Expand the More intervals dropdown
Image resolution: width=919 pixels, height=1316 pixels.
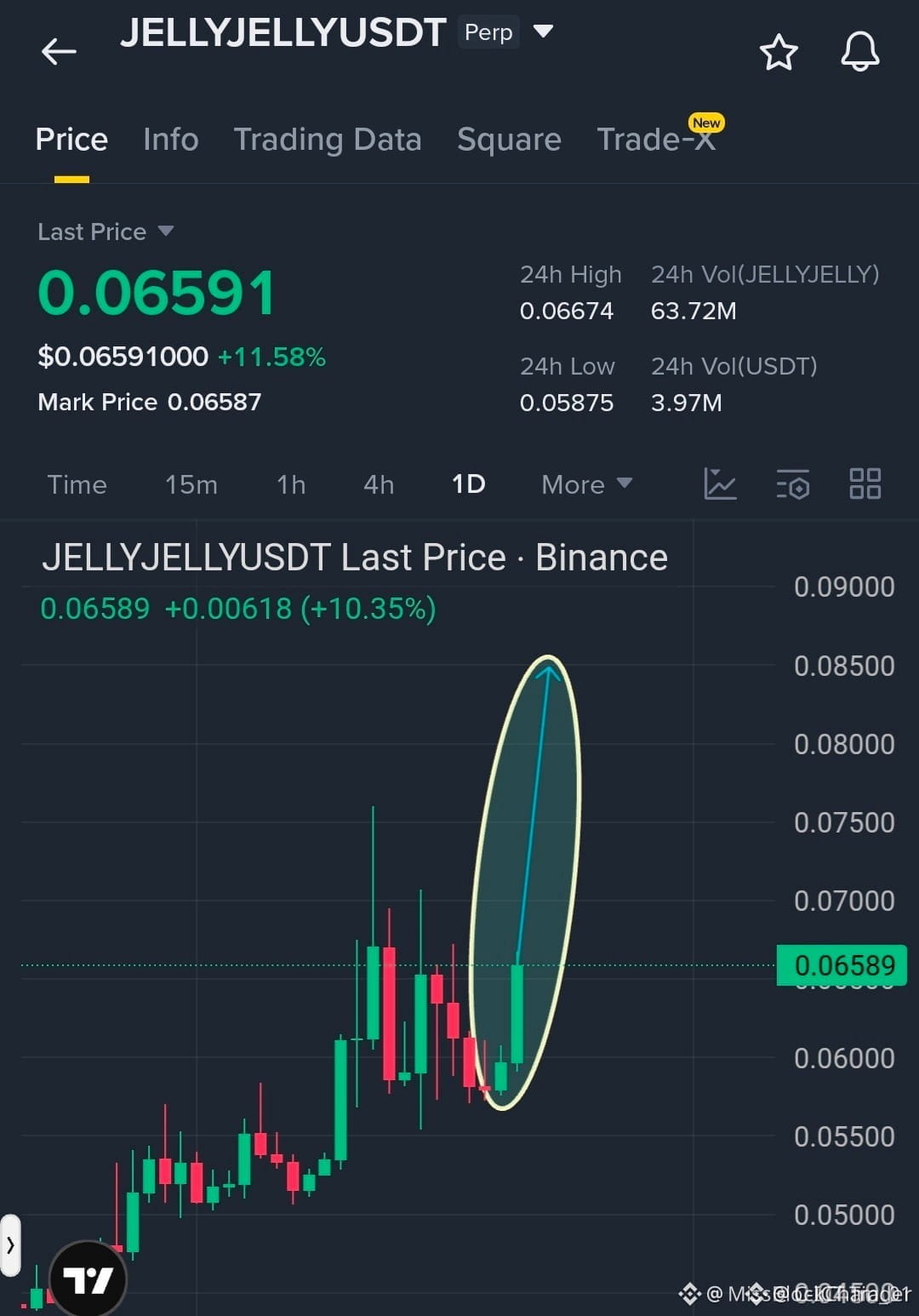[587, 484]
